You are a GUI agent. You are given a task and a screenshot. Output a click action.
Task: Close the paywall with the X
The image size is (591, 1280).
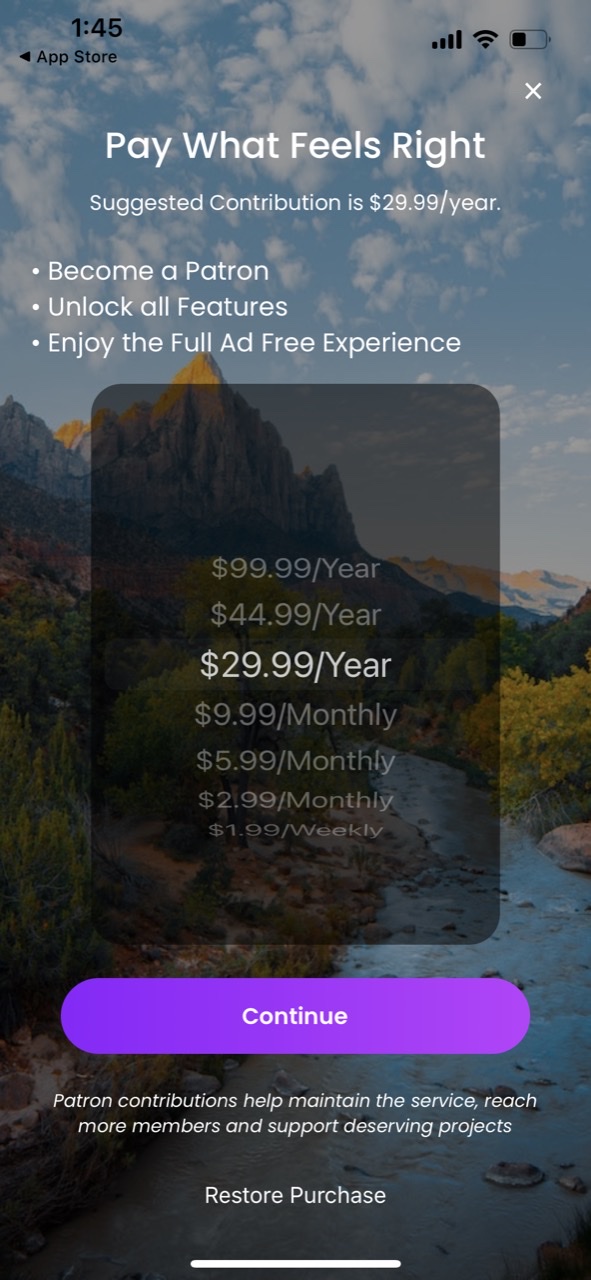coord(533,91)
